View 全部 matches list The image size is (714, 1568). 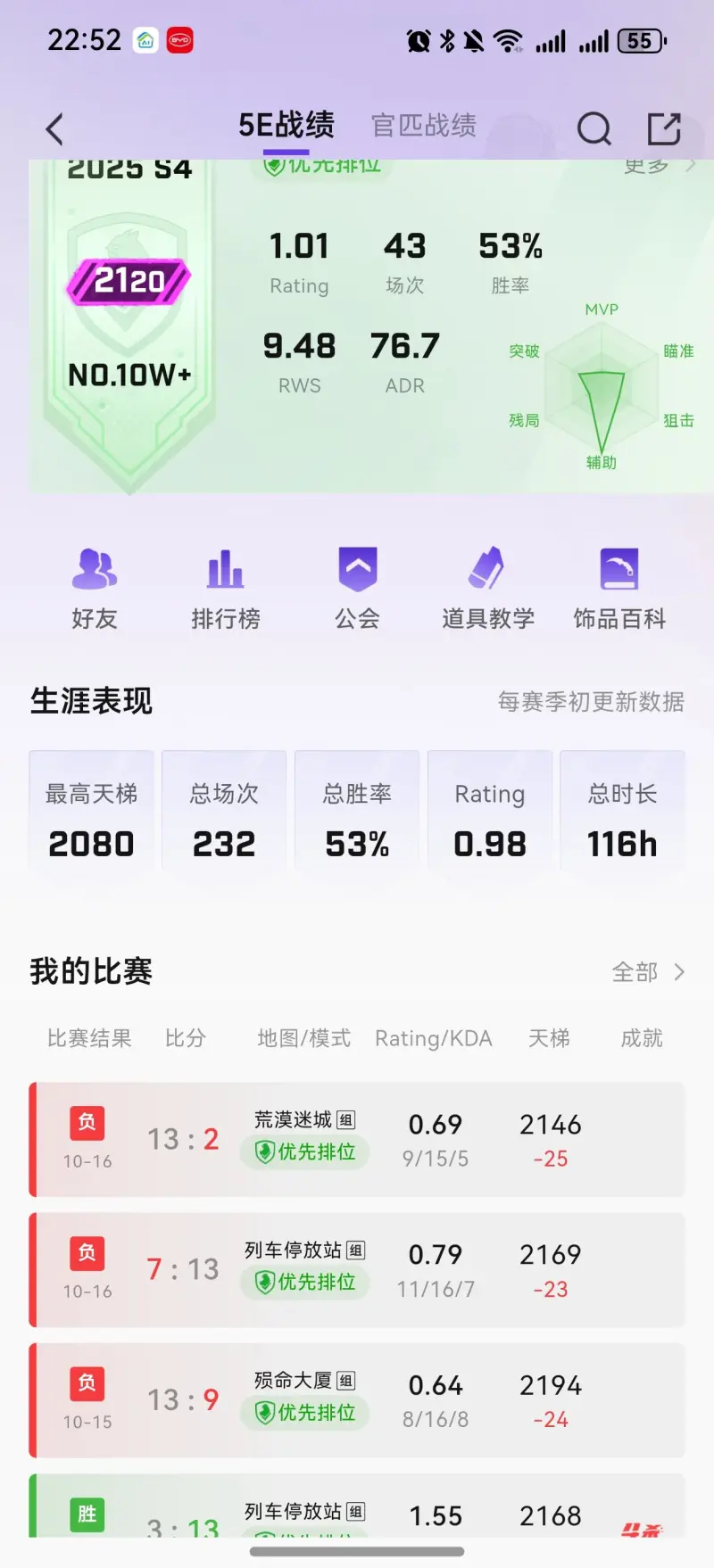(648, 972)
